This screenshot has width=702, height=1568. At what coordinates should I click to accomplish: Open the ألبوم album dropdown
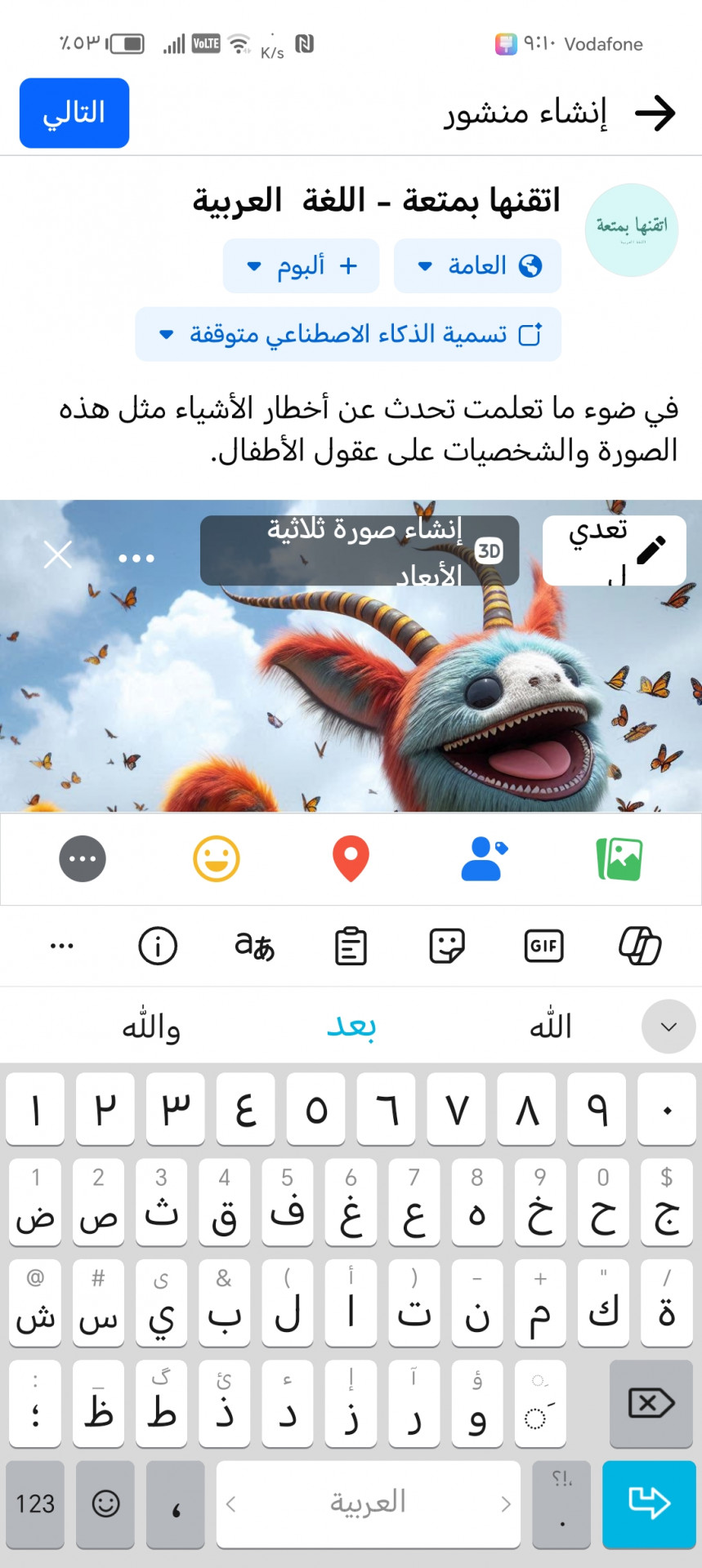(301, 265)
